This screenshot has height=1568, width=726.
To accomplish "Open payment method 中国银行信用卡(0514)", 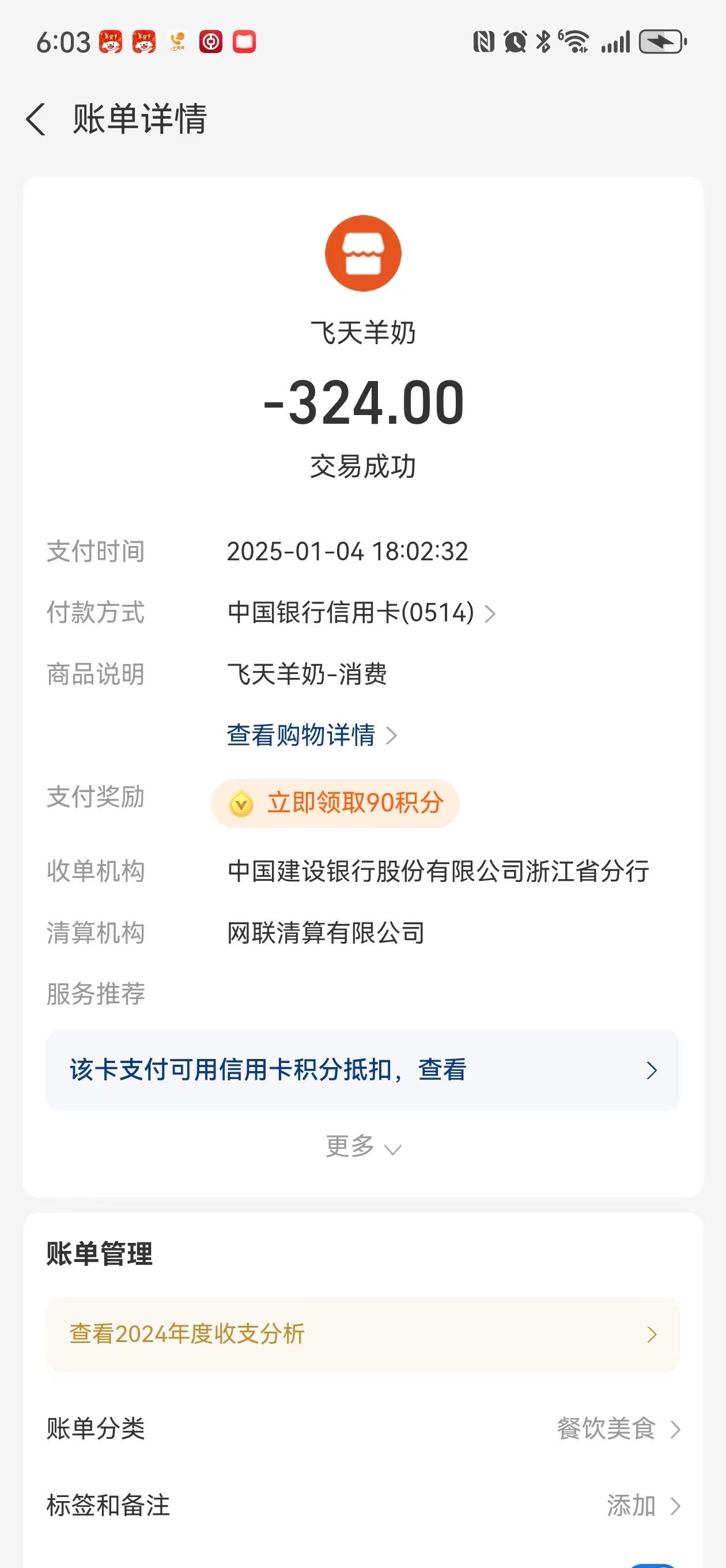I will (x=361, y=613).
